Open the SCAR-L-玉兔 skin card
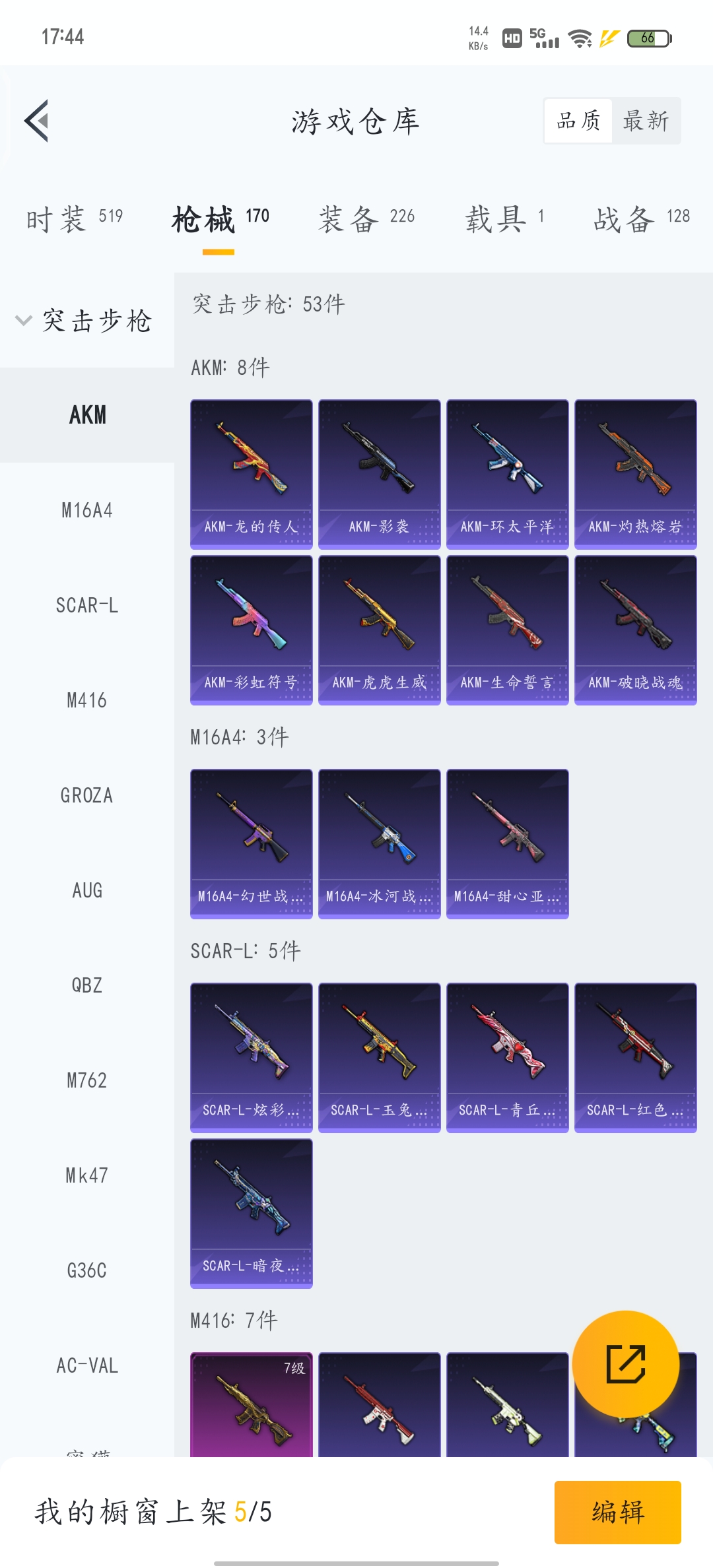This screenshot has height=1568, width=713. coord(380,1058)
